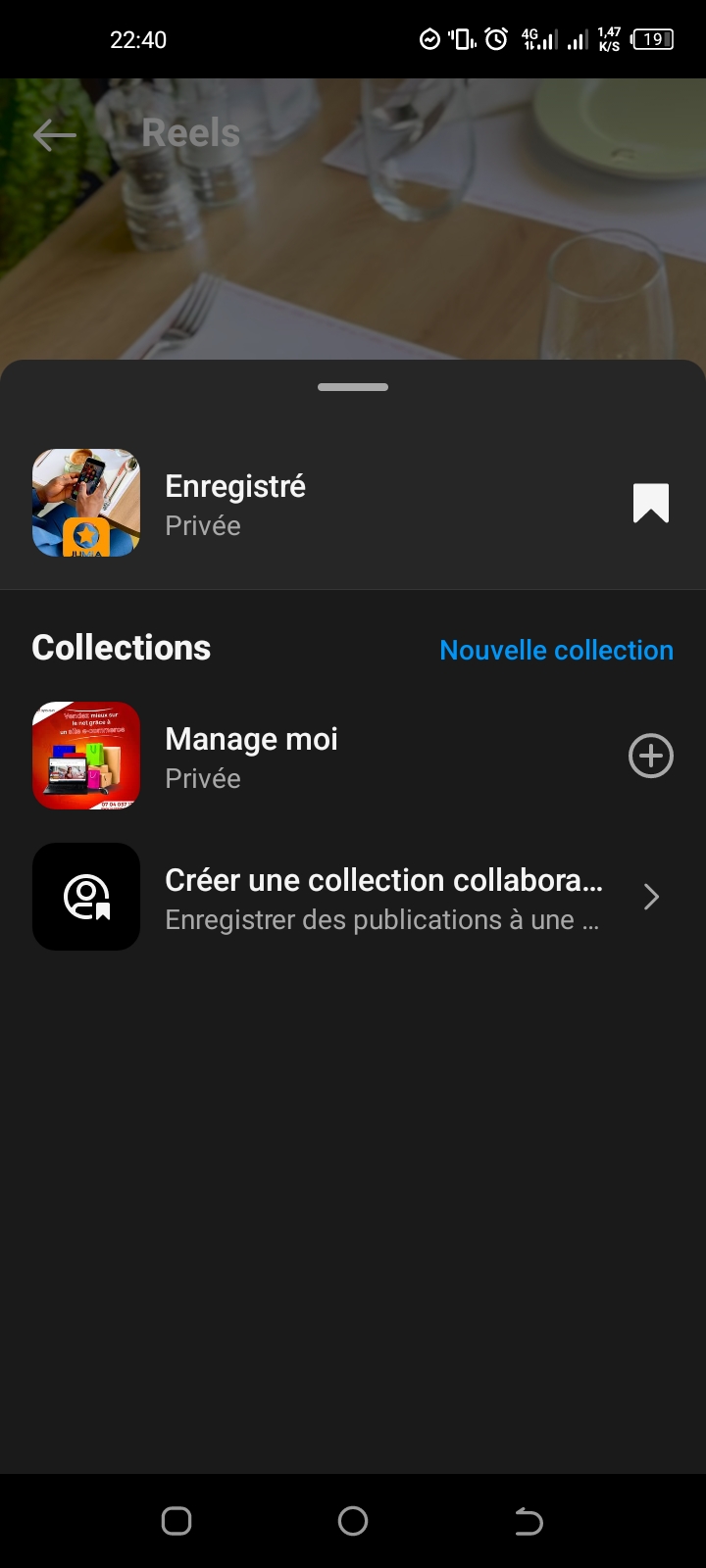Create a Nouvelle collection
Viewport: 706px width, 1568px height.
[556, 650]
